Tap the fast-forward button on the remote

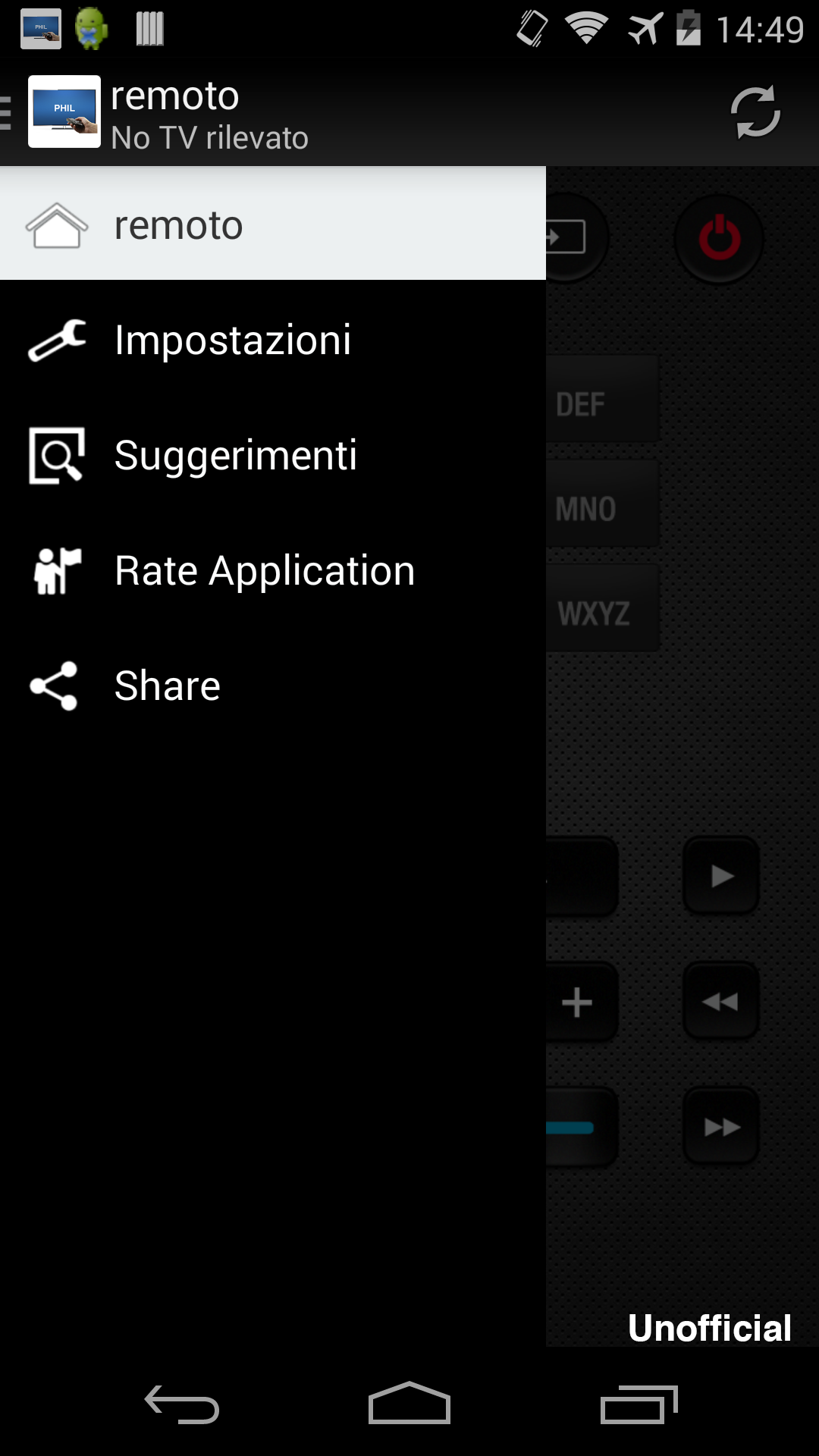721,1127
